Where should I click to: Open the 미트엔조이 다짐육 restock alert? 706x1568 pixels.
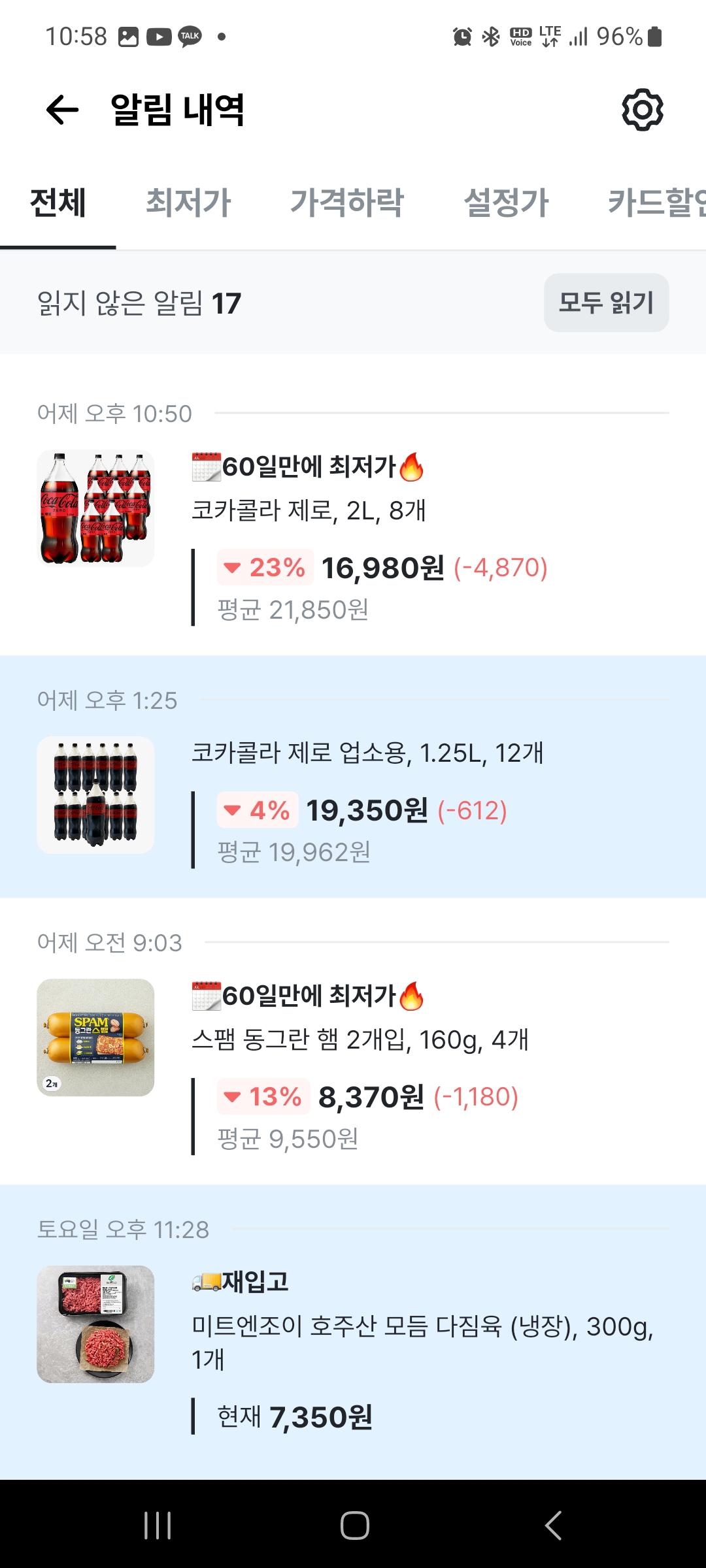pyautogui.click(x=353, y=1339)
